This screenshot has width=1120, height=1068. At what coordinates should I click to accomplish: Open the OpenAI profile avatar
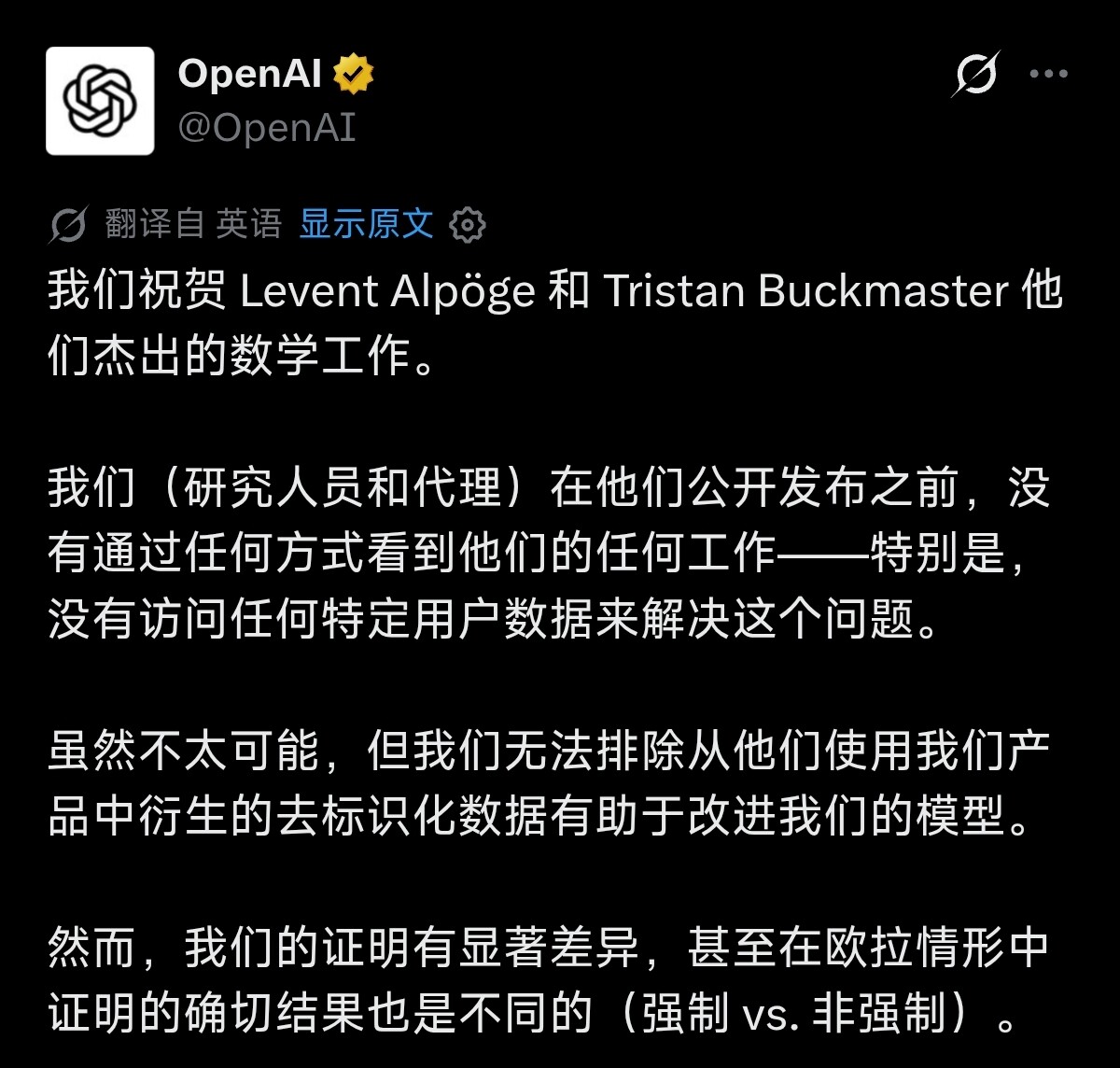[100, 100]
